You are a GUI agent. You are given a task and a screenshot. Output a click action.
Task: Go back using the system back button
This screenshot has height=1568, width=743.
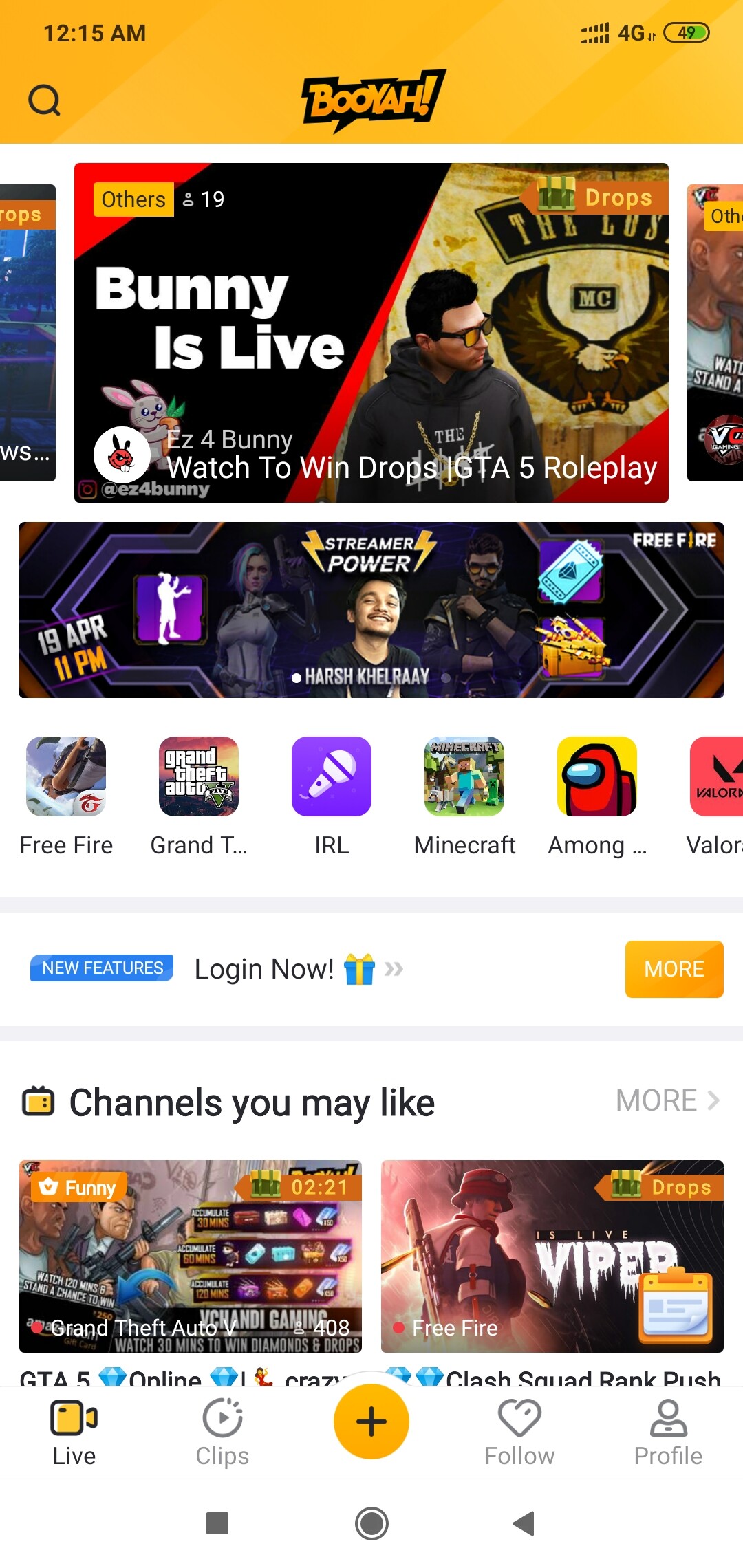[524, 1523]
